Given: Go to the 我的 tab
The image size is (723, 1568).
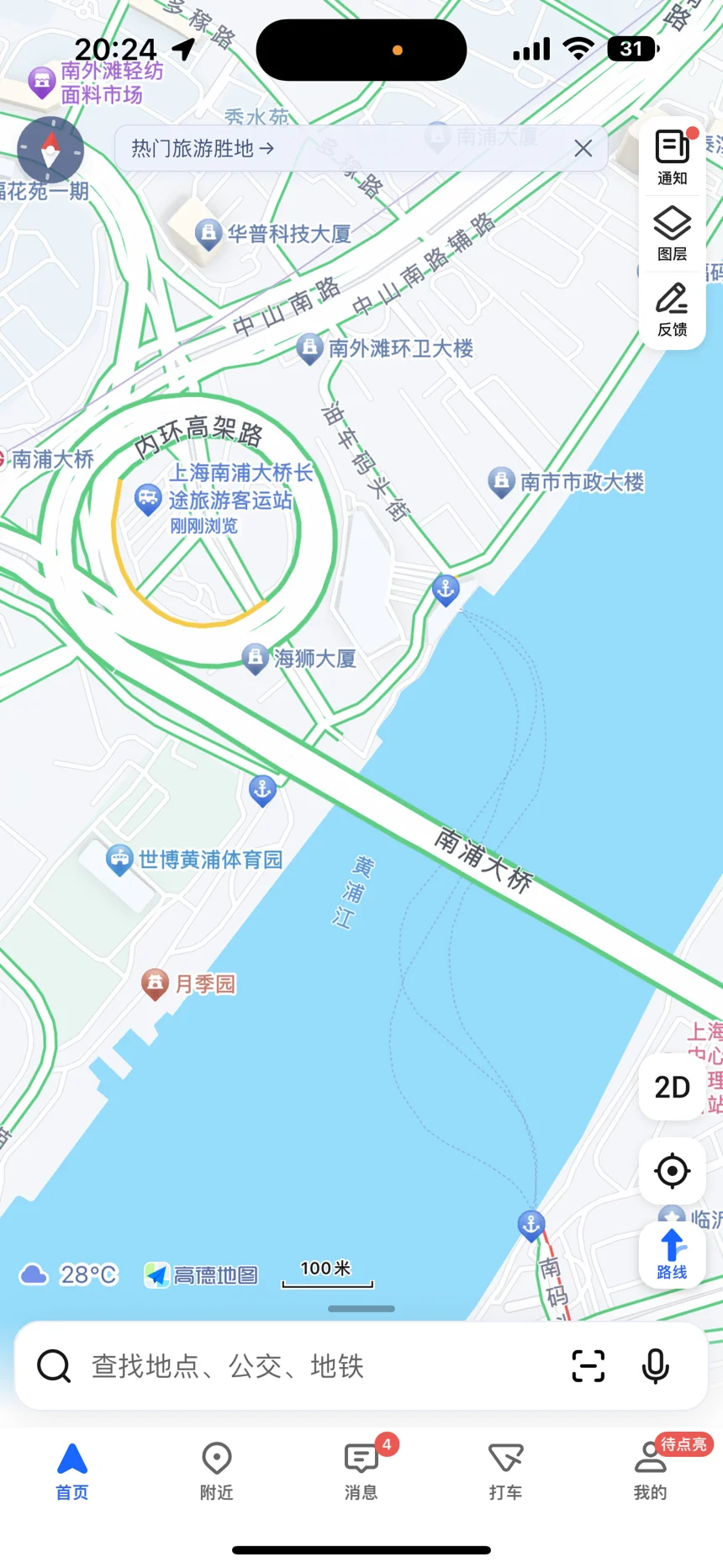Looking at the screenshot, I should point(650,1472).
